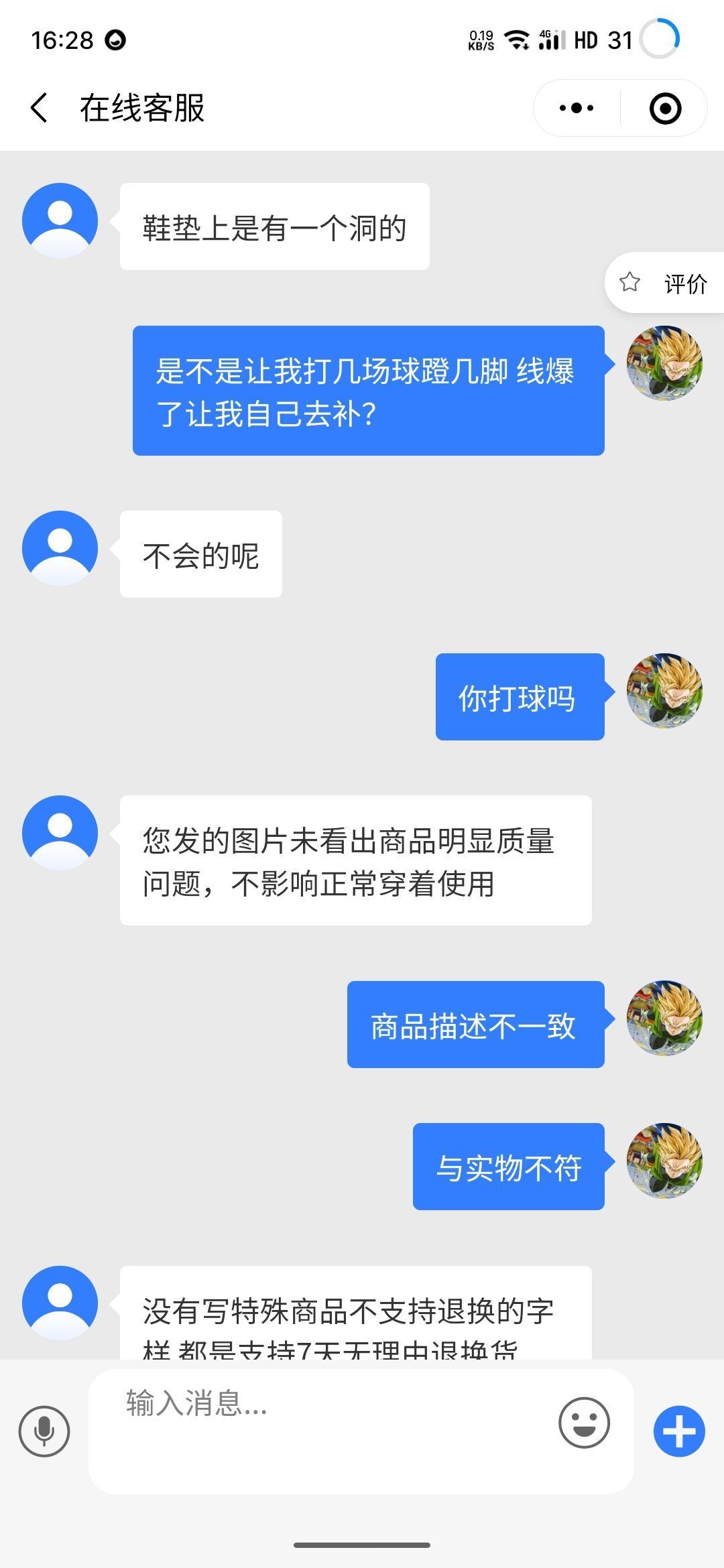This screenshot has width=724, height=1568.
Task: Open the emoji picker
Action: [584, 1423]
